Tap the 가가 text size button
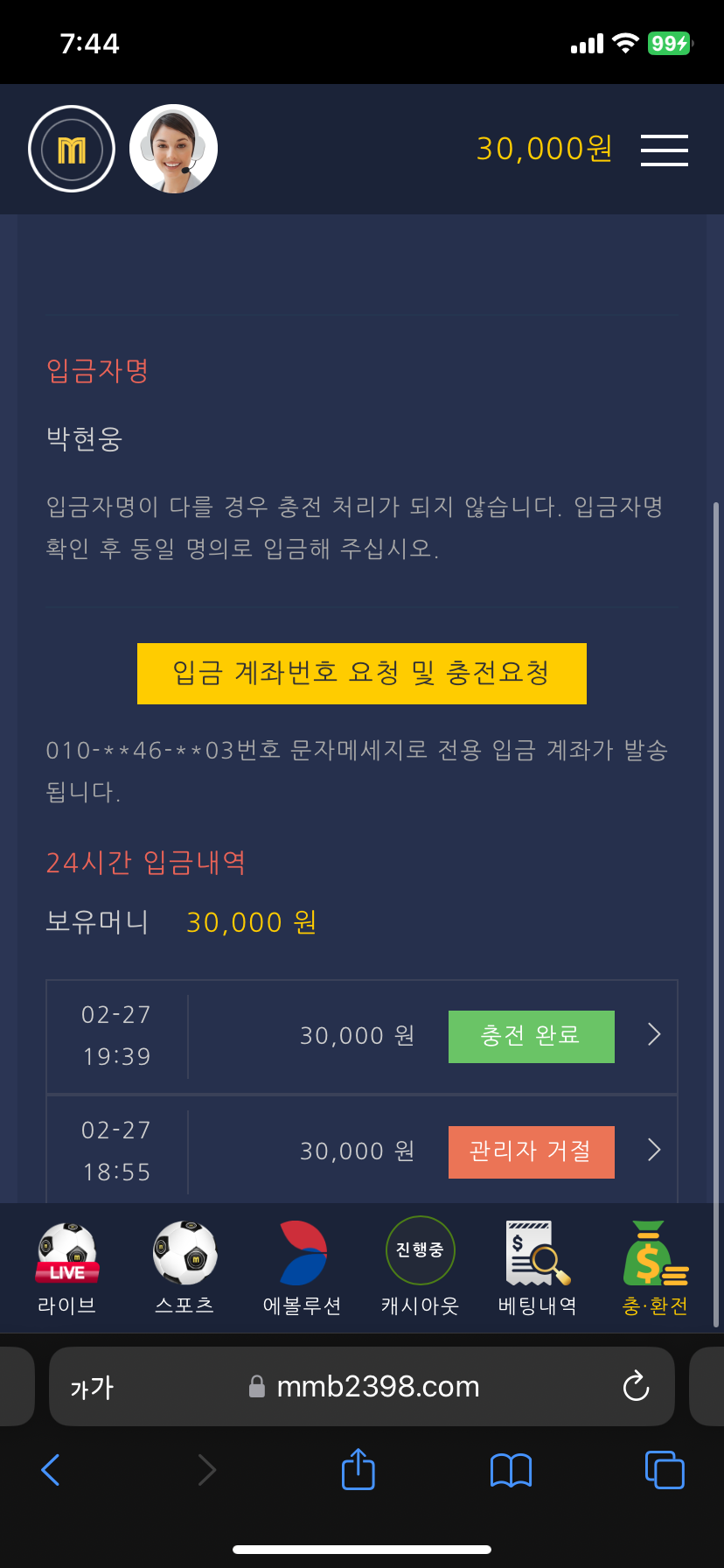This screenshot has height=1568, width=724. (x=92, y=1387)
